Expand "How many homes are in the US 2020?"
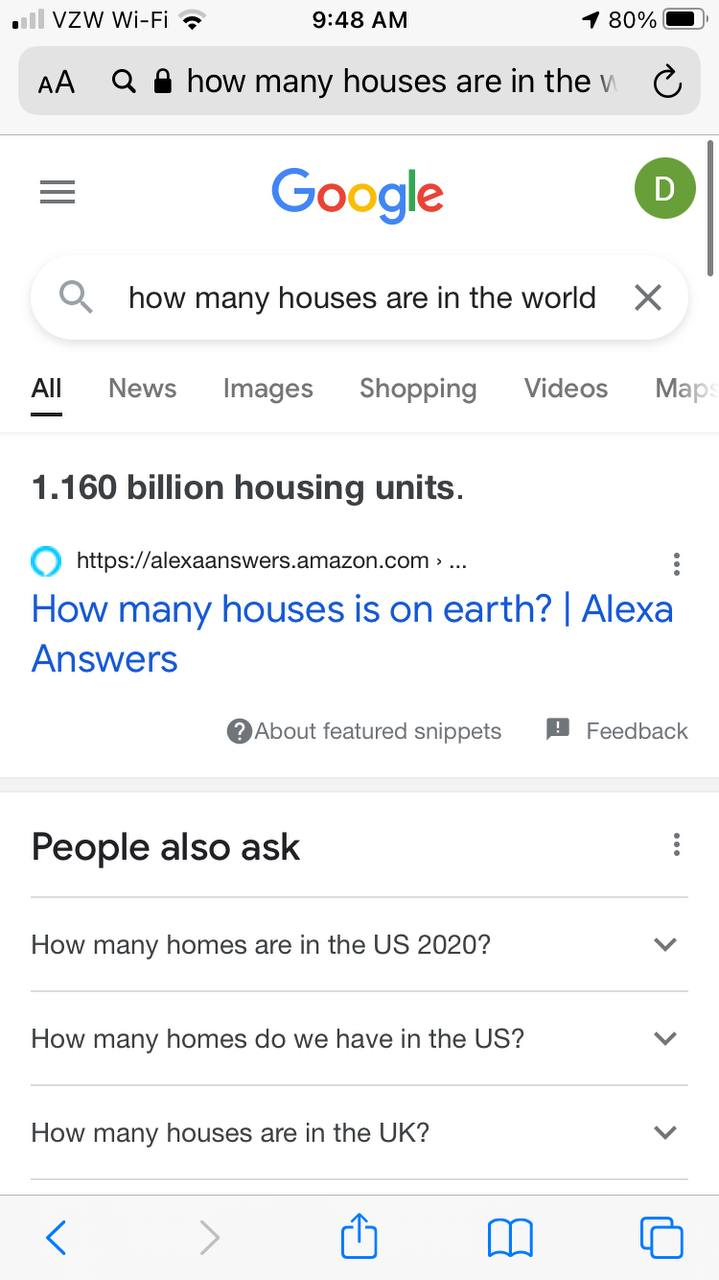The image size is (719, 1280). coord(359,944)
